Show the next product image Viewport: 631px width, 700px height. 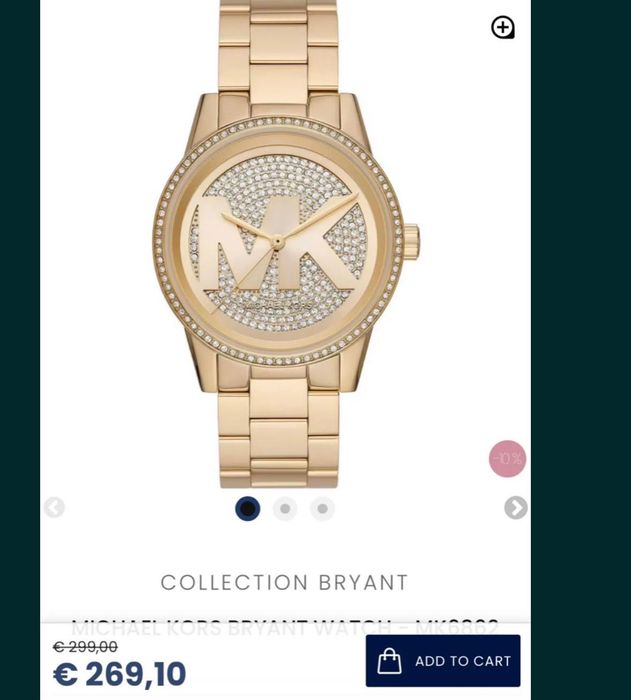515,508
